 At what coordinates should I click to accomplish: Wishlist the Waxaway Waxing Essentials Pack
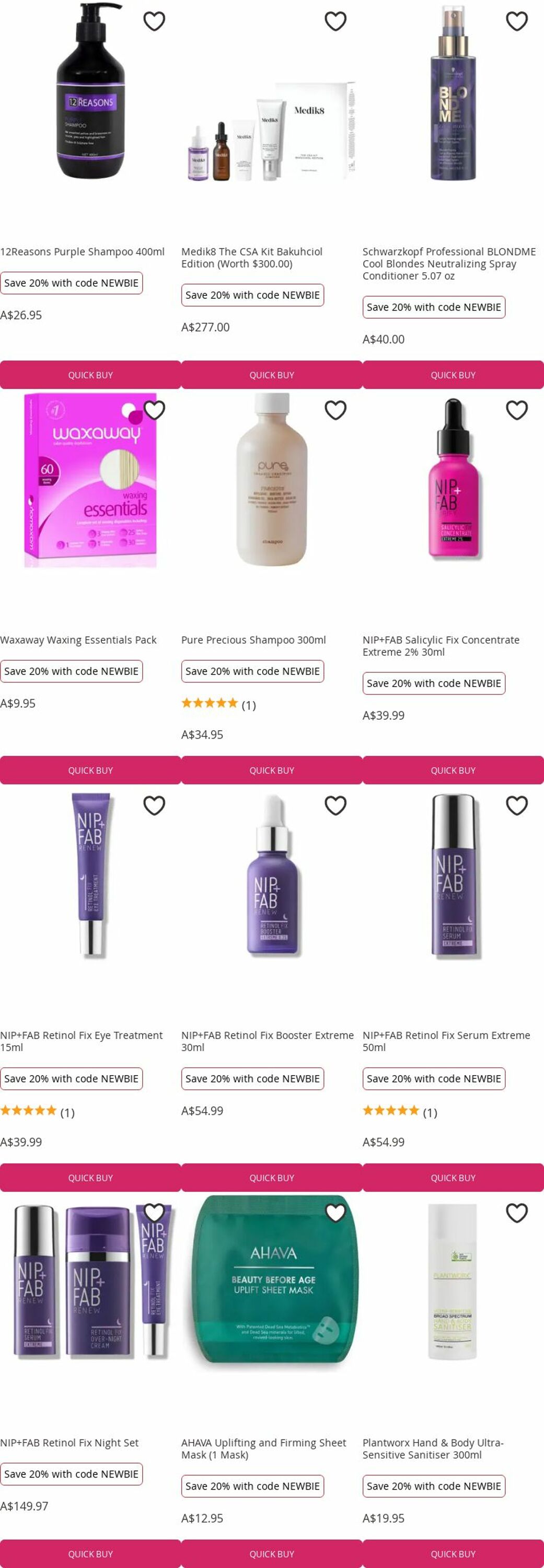click(x=154, y=410)
